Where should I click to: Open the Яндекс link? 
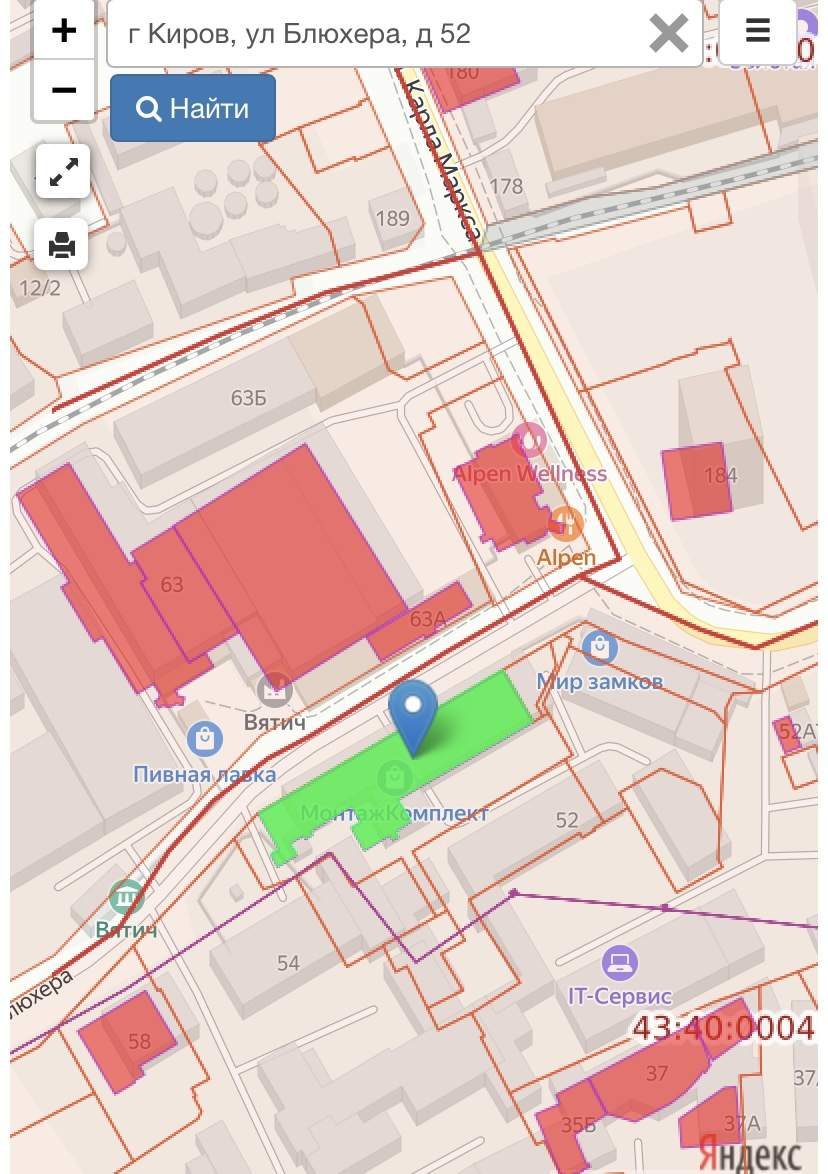point(750,1153)
